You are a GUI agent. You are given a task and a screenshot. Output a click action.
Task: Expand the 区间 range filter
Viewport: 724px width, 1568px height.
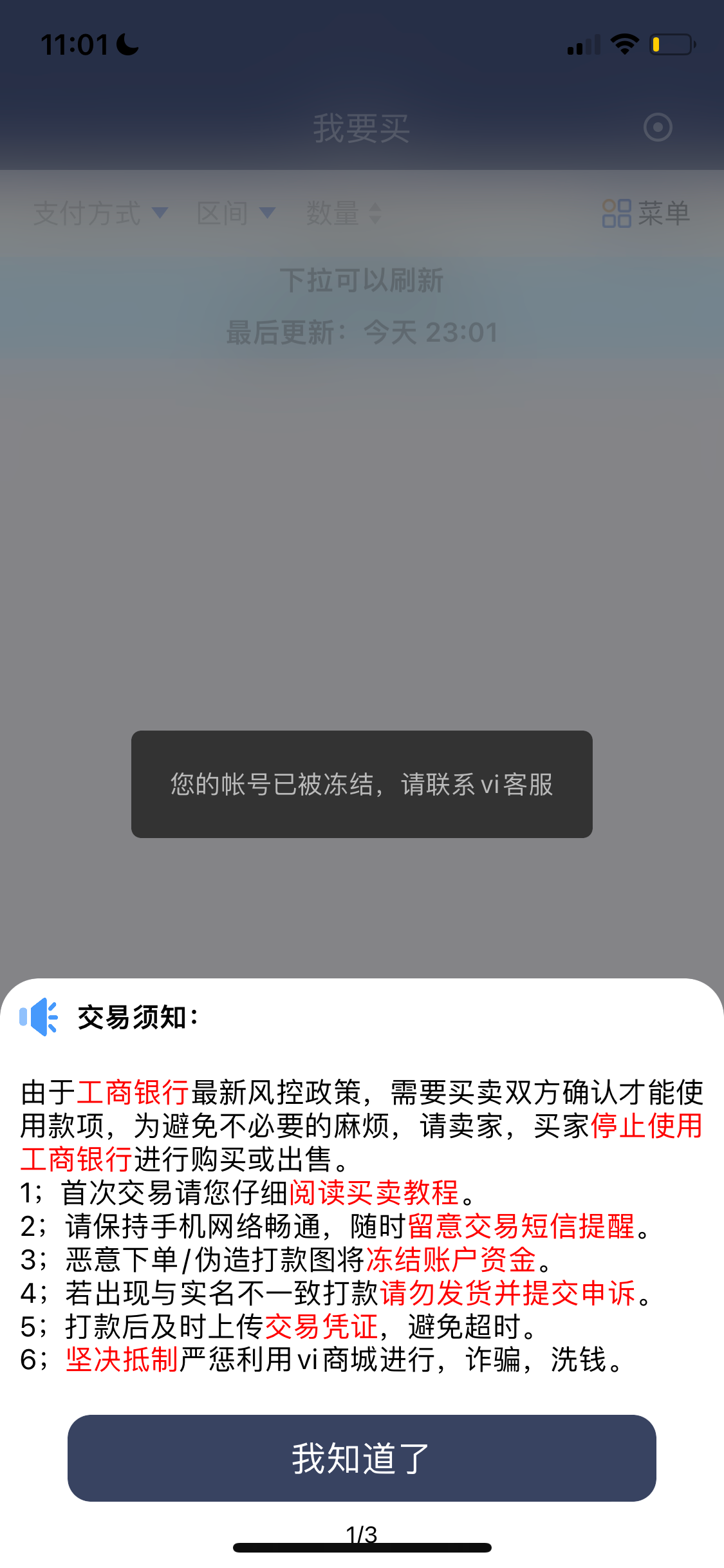pyautogui.click(x=236, y=213)
